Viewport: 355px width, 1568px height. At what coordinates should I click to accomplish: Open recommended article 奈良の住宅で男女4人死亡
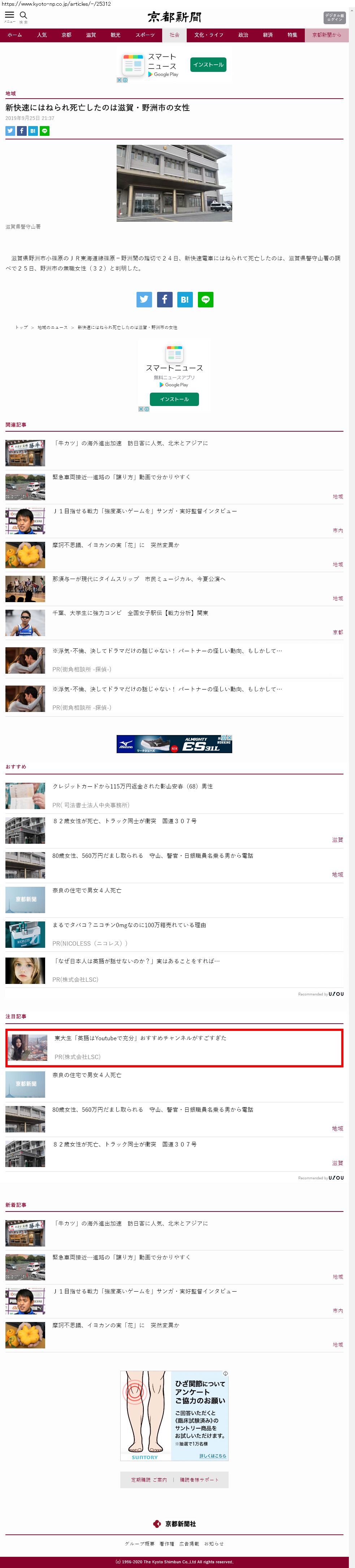[86, 890]
